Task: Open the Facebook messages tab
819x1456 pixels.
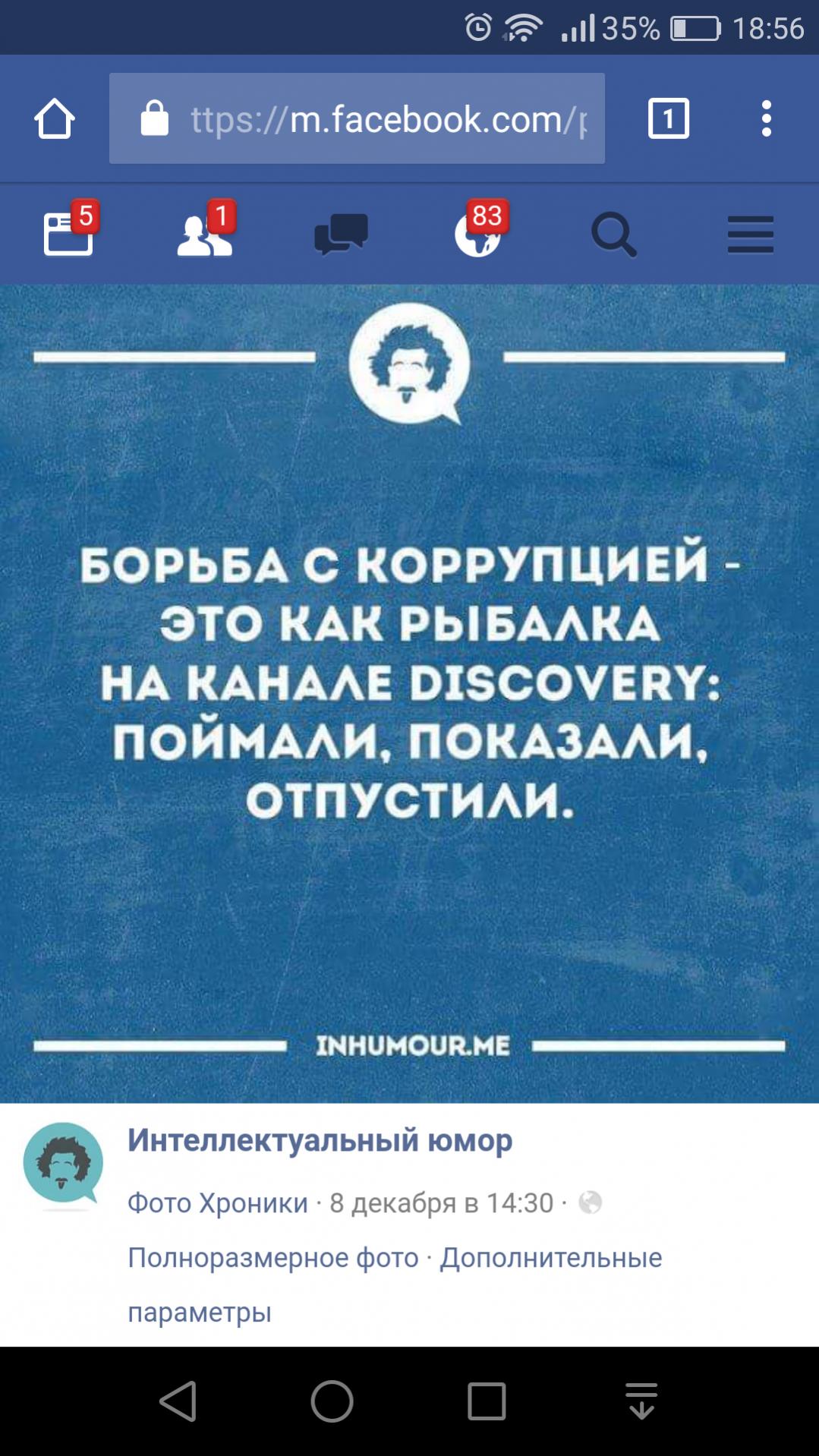Action: (342, 234)
